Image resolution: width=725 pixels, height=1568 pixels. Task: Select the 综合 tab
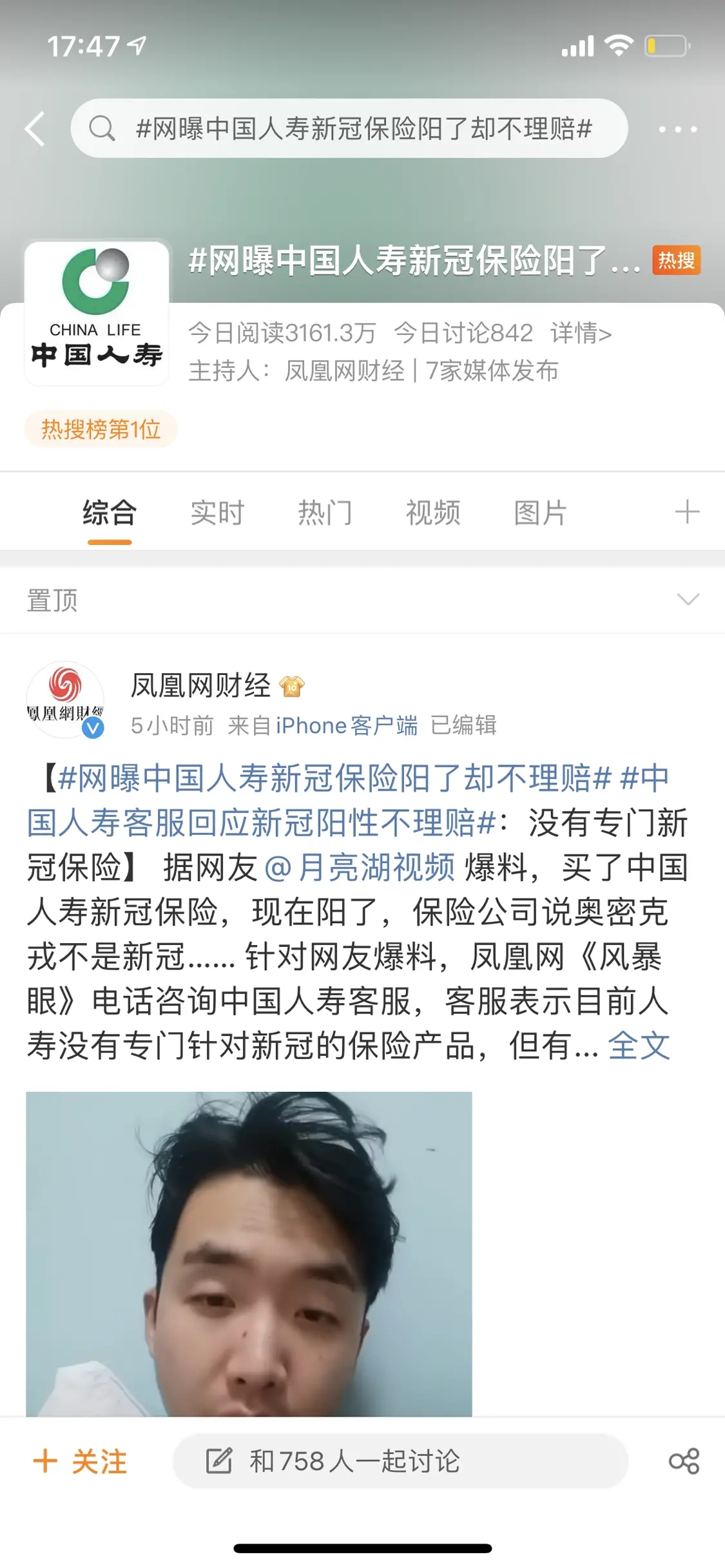coord(110,513)
